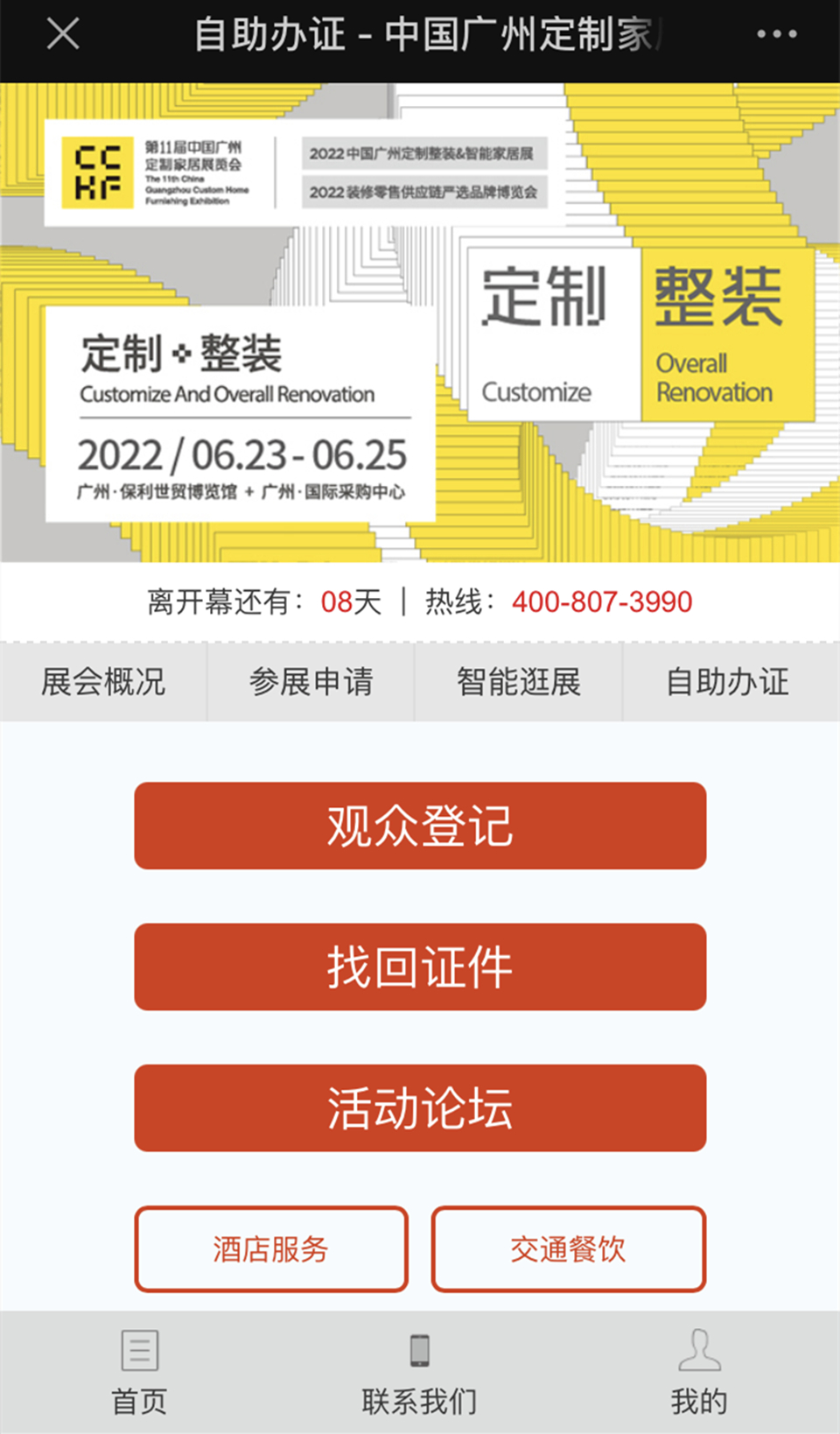The height and width of the screenshot is (1434, 840).
Task: Open 活动论坛
Action: (420, 1107)
